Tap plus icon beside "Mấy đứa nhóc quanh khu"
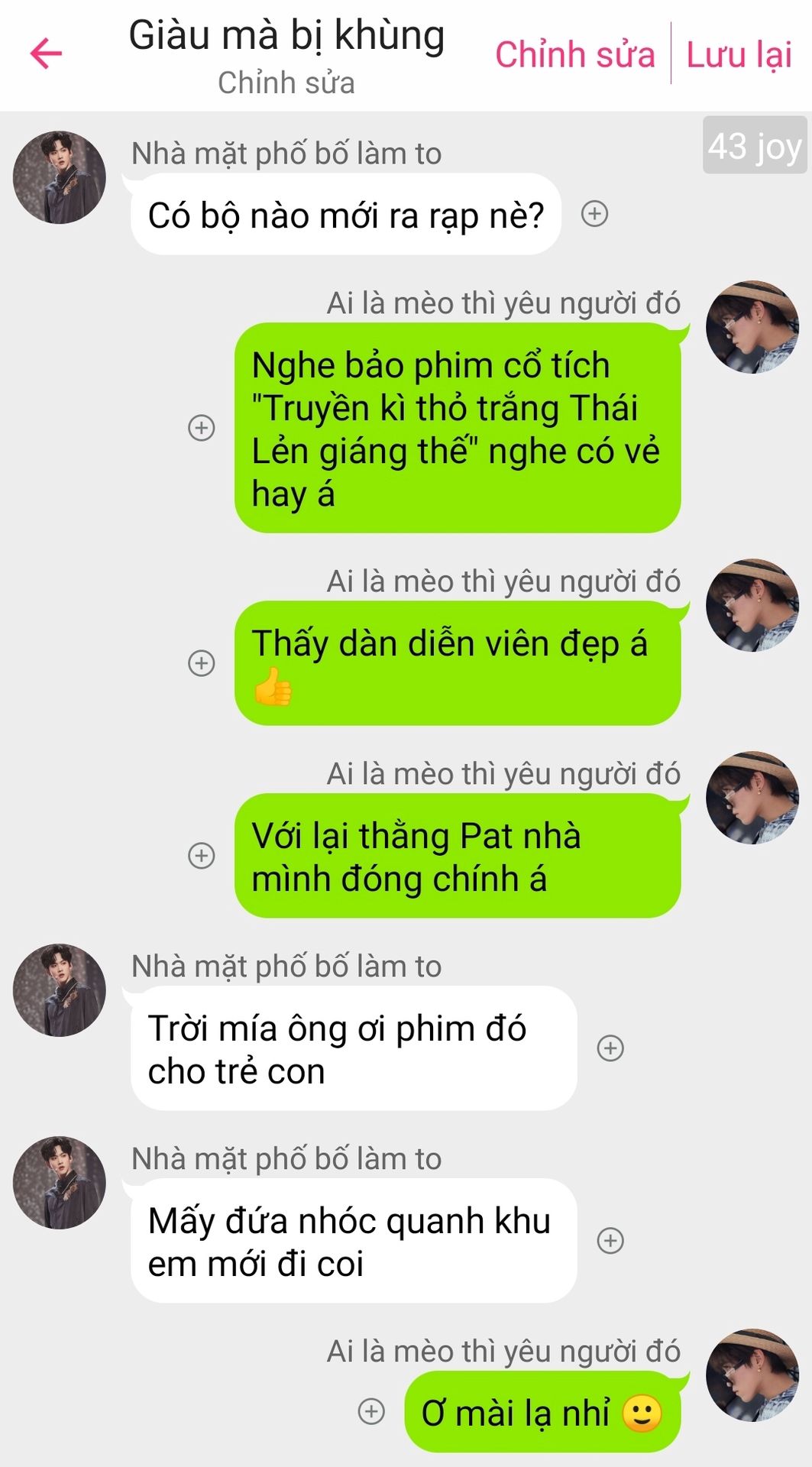This screenshot has height=1467, width=812. (610, 1241)
